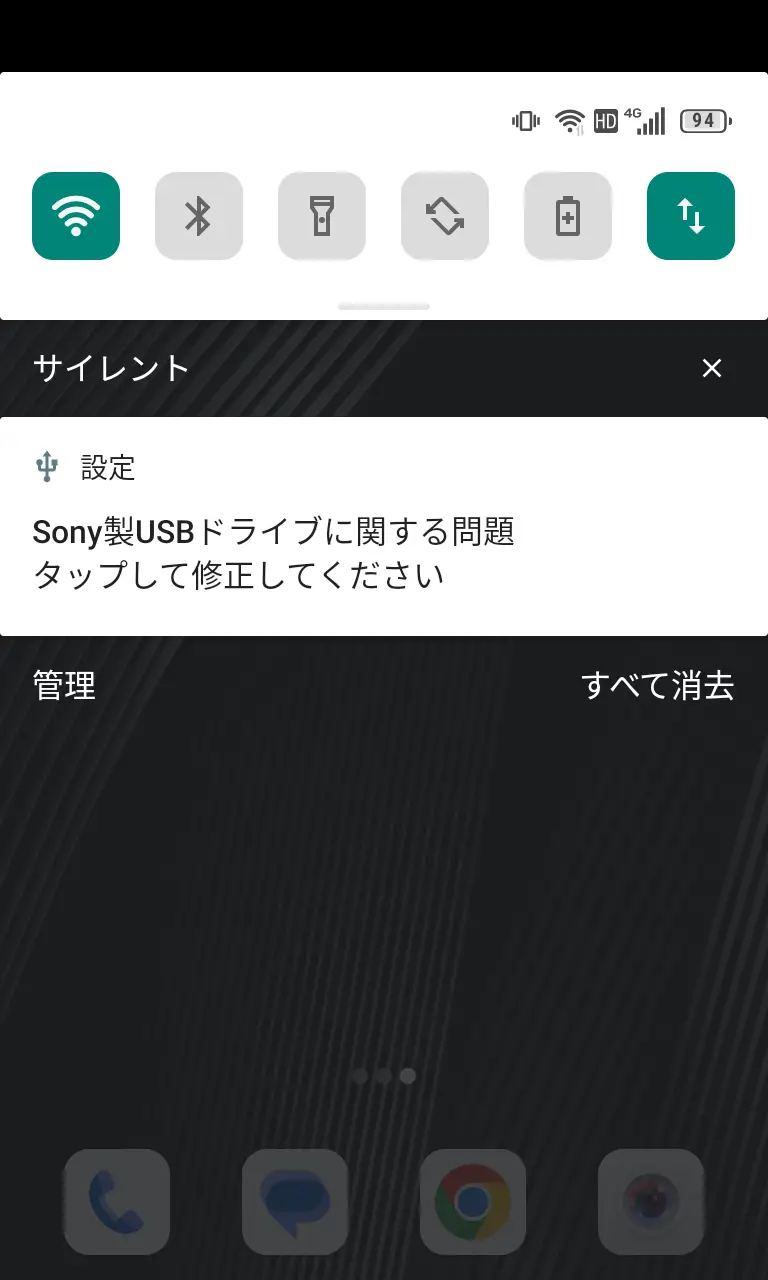Turn off the Wi-Fi quick toggle
Image resolution: width=768 pixels, height=1280 pixels.
click(x=76, y=216)
